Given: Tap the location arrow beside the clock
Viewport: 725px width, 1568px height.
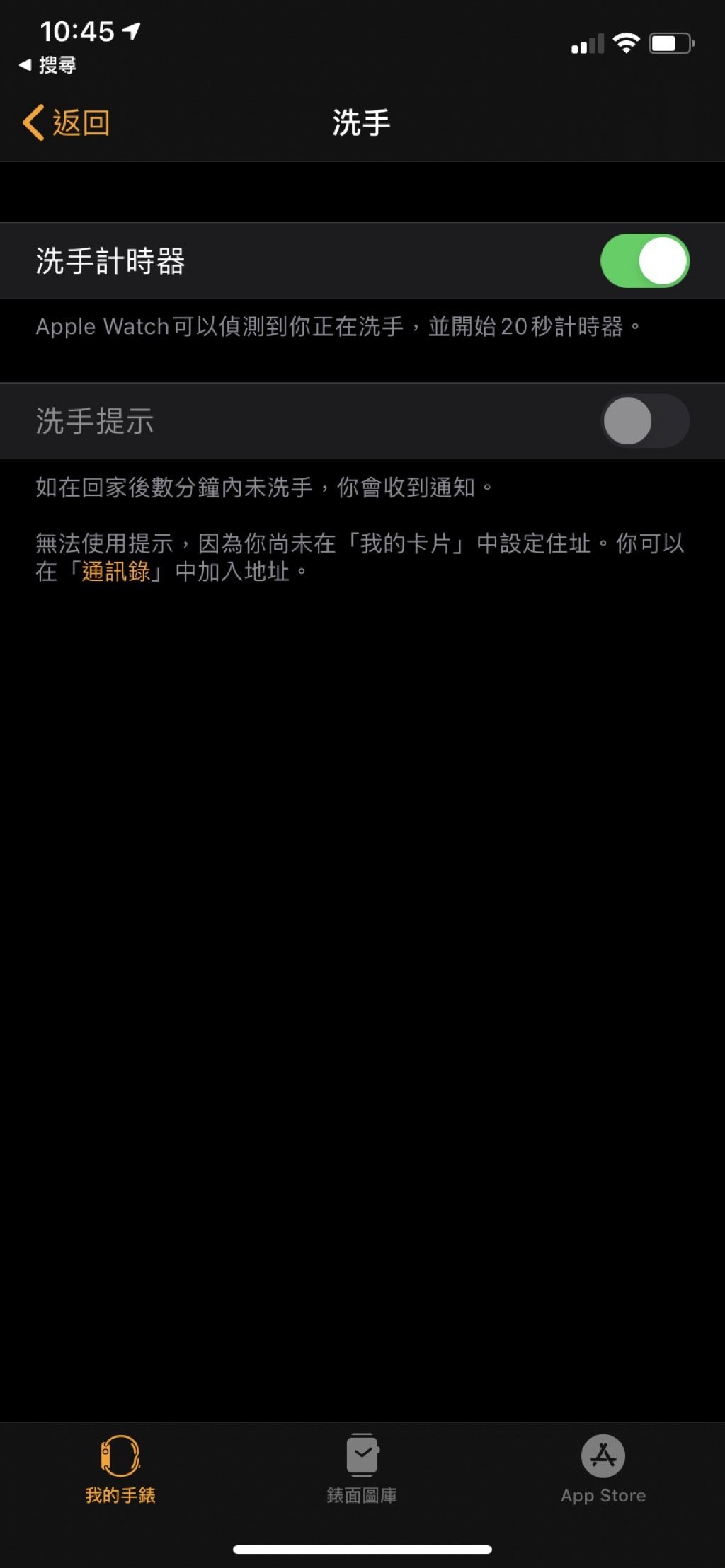Looking at the screenshot, I should point(131,30).
